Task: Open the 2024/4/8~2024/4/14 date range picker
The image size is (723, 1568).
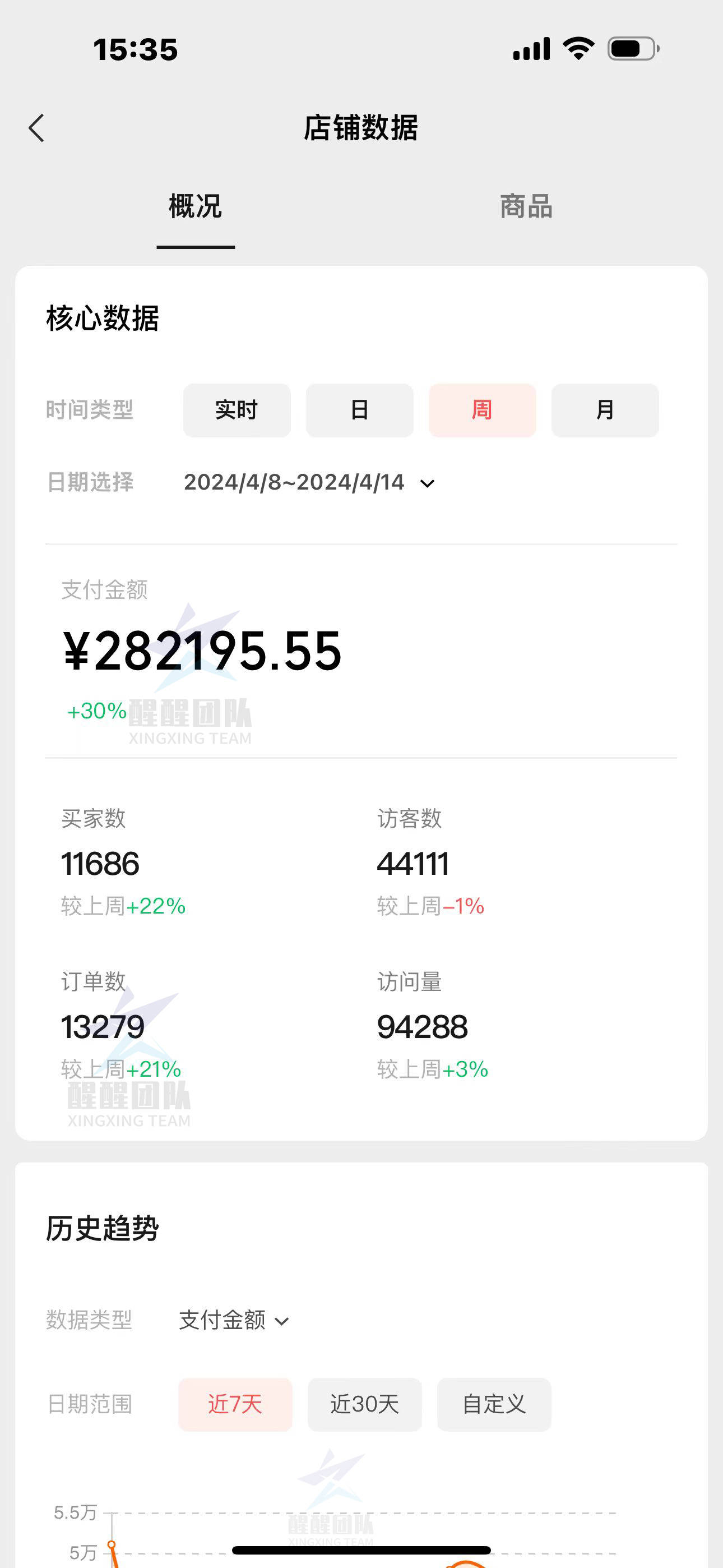Action: [x=309, y=483]
